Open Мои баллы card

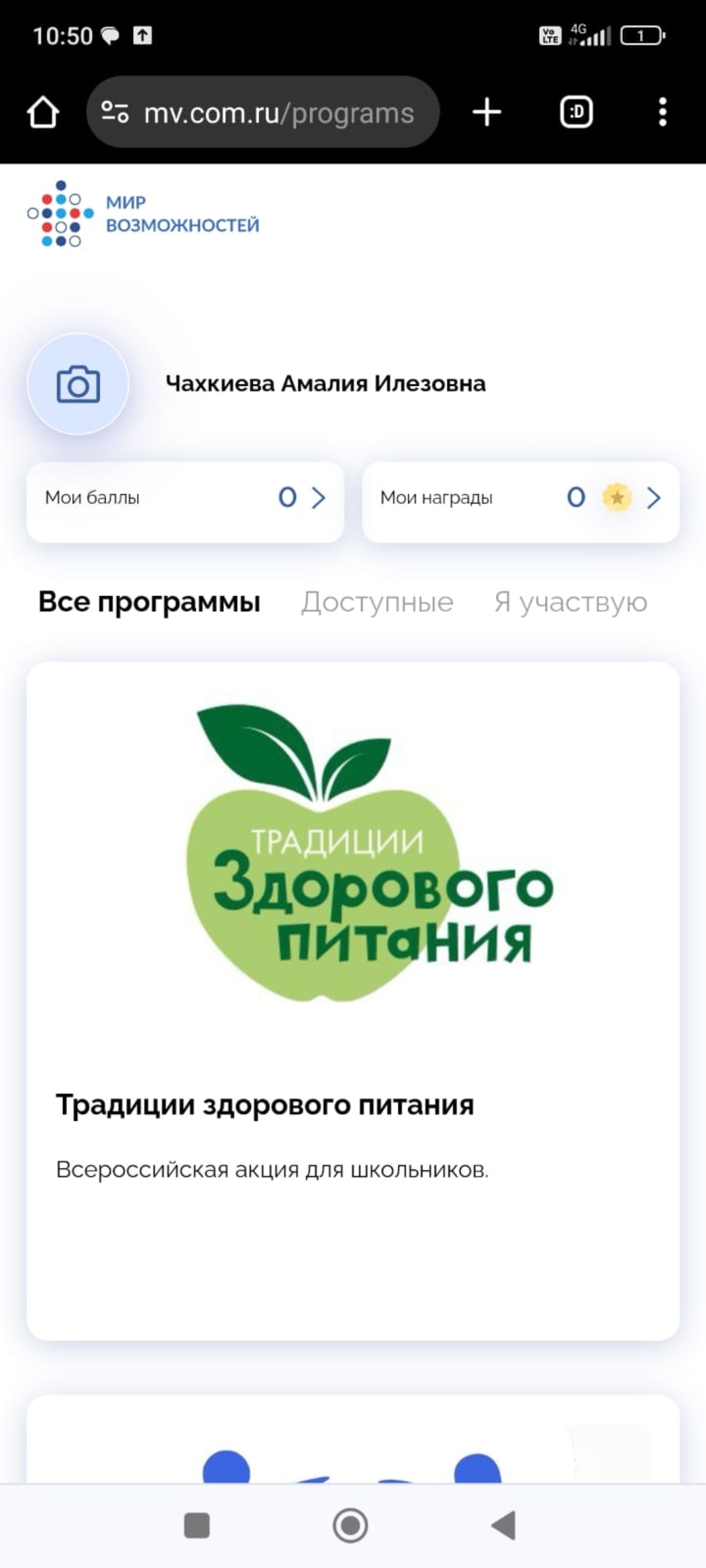coord(186,502)
